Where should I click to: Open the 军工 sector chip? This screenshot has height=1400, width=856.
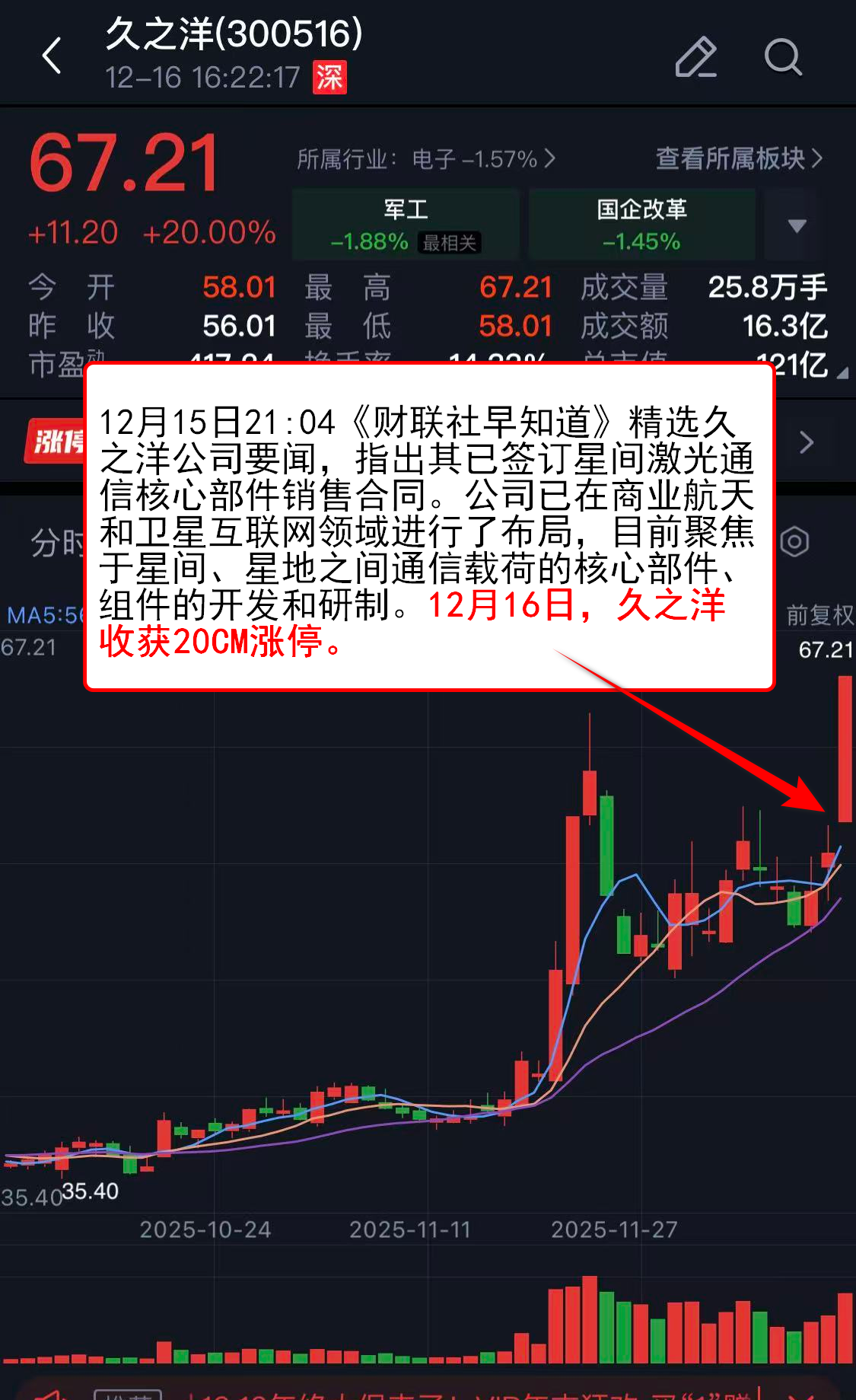(406, 225)
